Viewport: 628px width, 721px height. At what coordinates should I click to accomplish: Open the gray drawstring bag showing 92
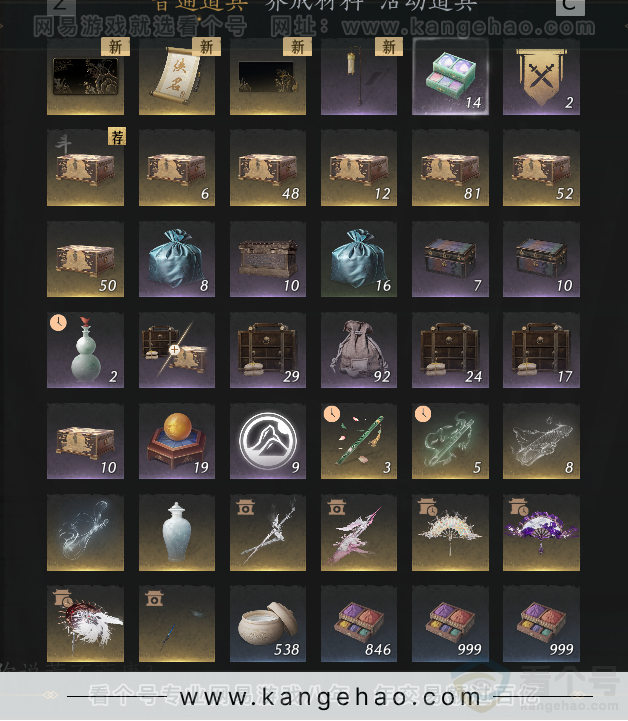click(359, 350)
